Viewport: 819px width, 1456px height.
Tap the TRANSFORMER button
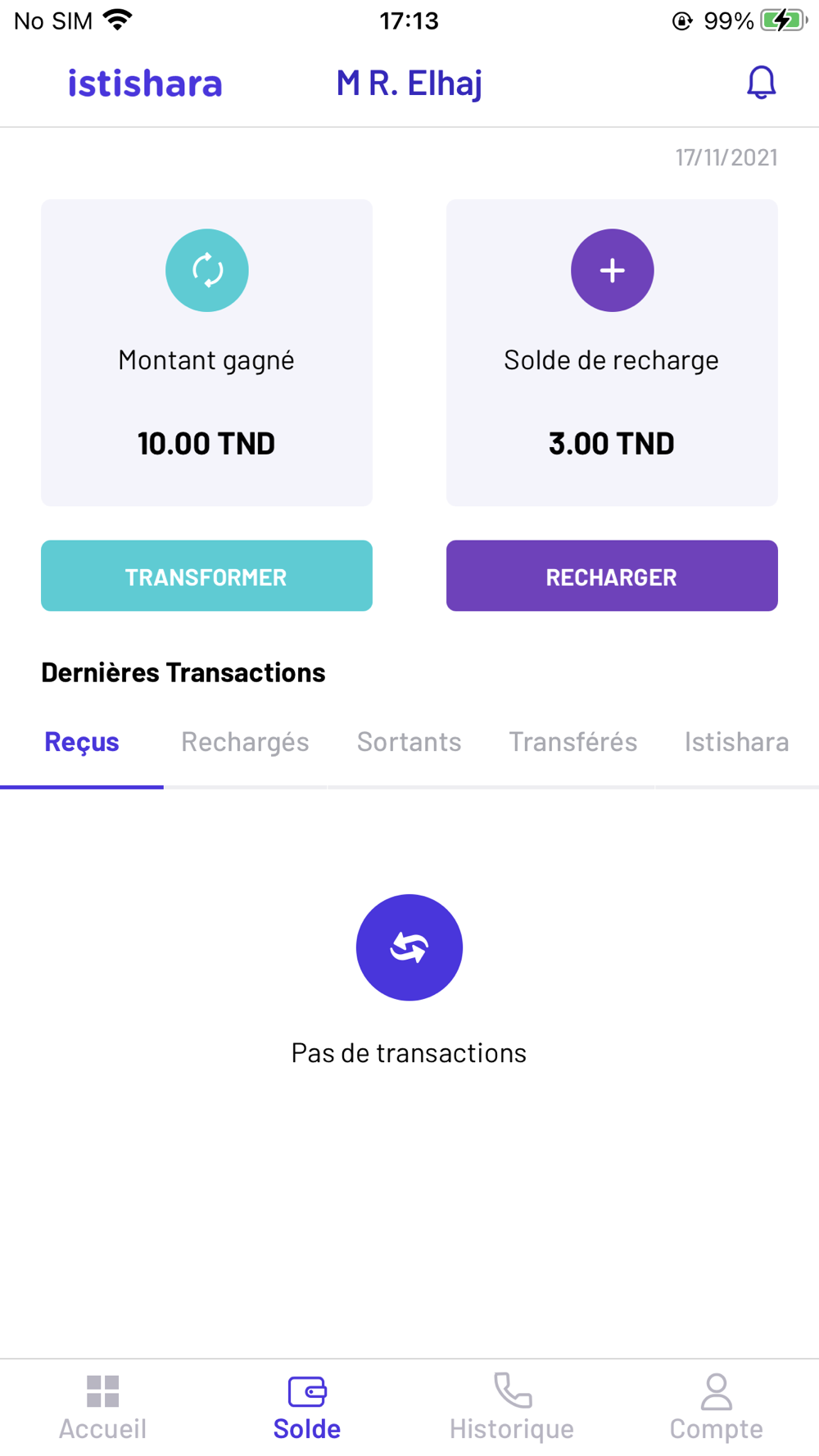pyautogui.click(x=206, y=576)
